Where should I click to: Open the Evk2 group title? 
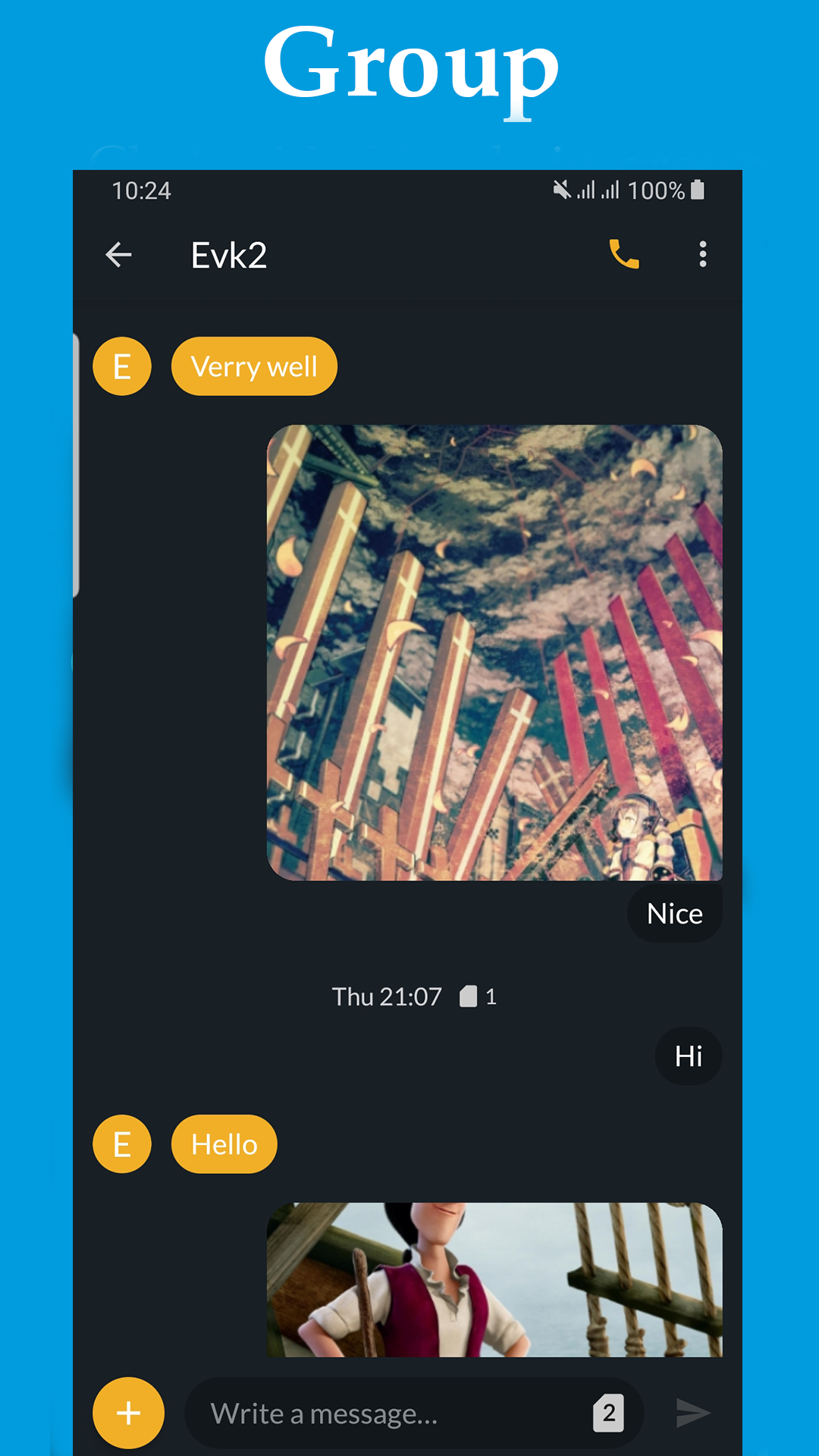(x=228, y=255)
